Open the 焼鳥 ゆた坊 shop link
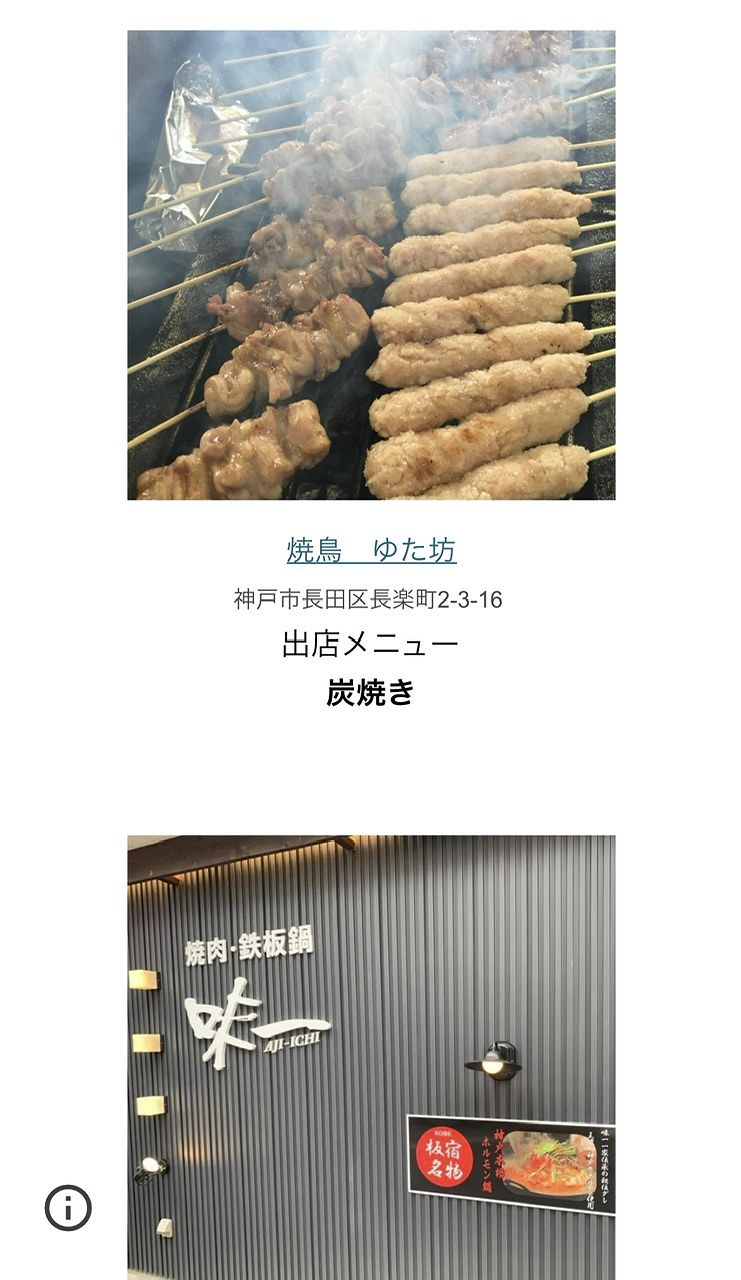The height and width of the screenshot is (1280, 741). 371,550
